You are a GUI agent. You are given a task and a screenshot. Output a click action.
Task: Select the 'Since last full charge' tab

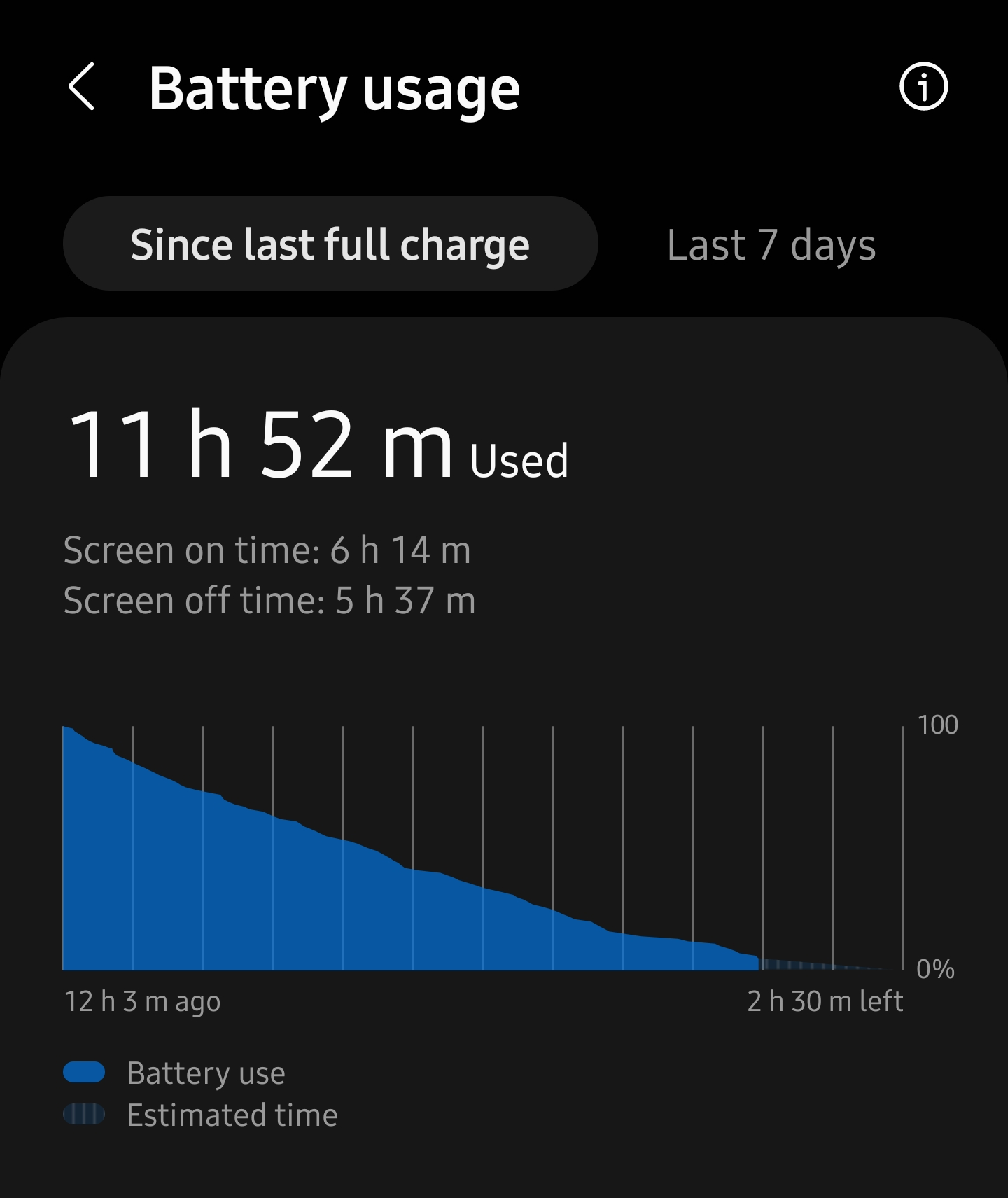point(330,244)
